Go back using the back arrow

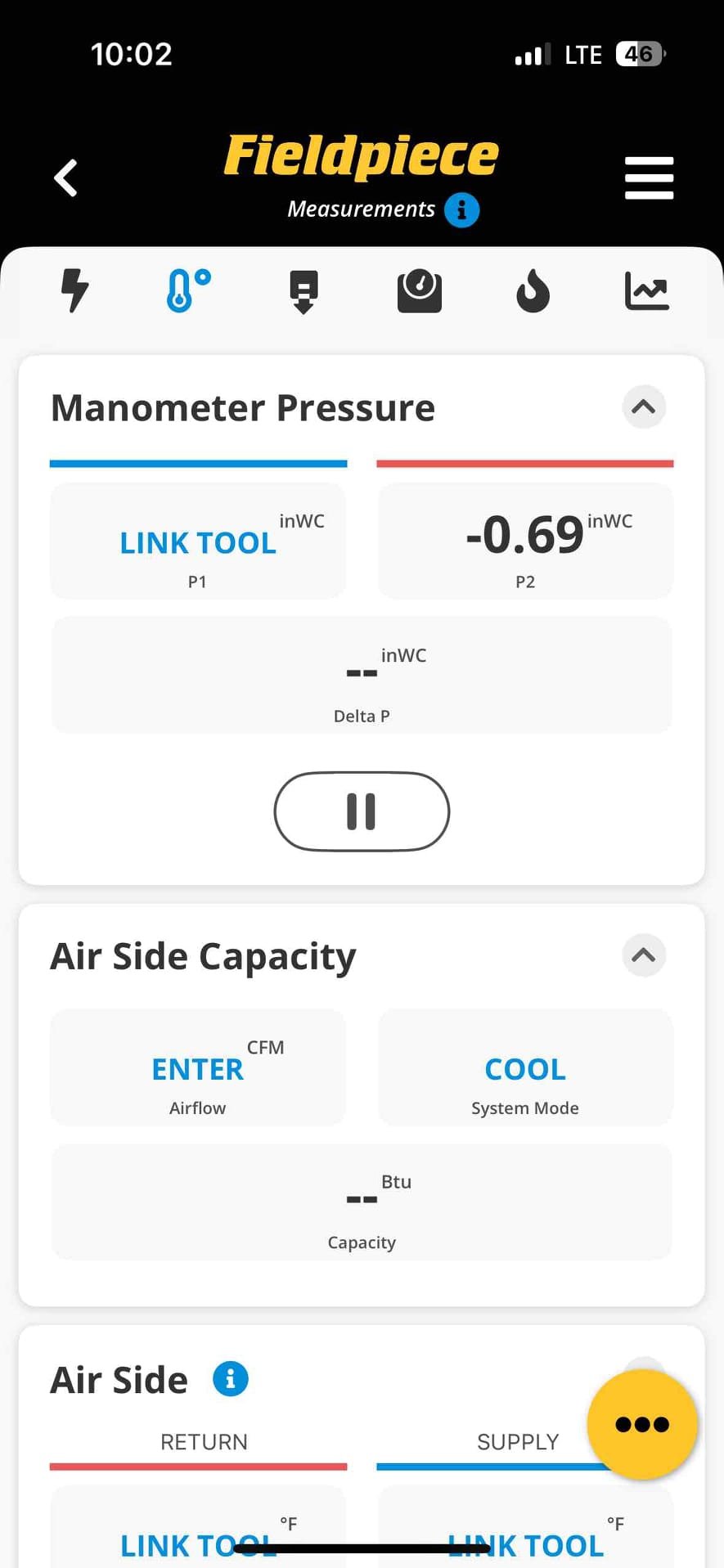click(x=65, y=177)
